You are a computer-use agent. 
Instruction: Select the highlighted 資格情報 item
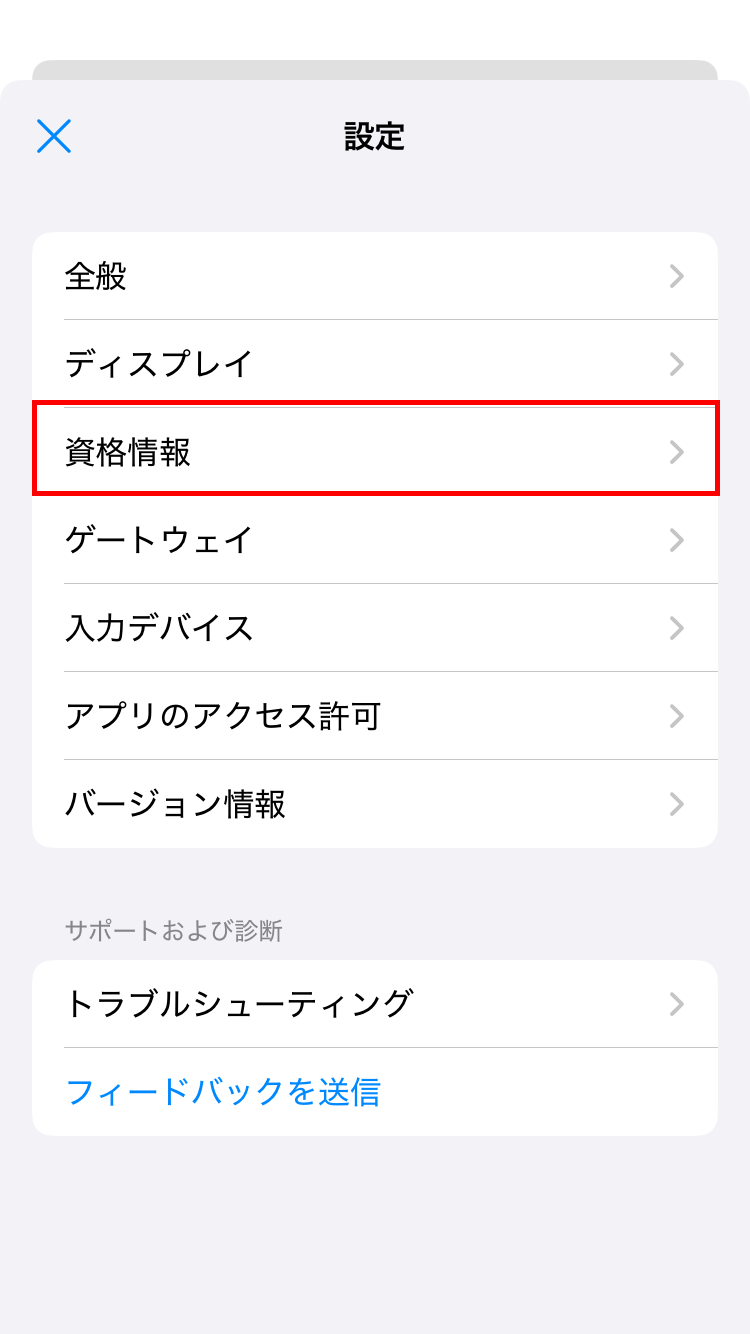point(375,452)
